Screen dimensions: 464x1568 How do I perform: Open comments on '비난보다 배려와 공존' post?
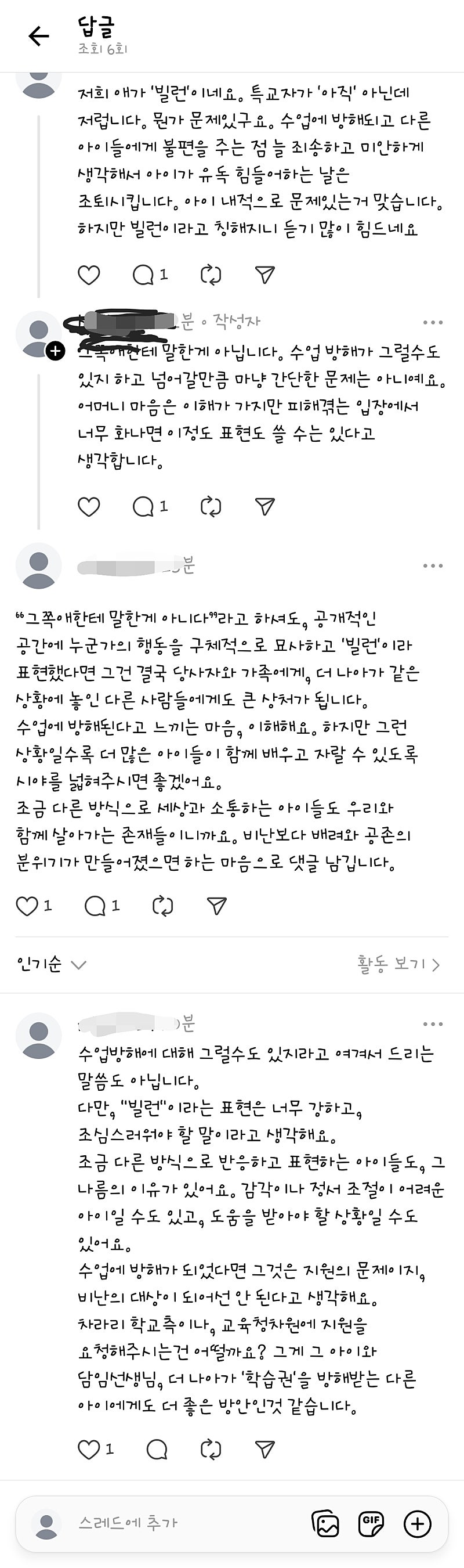[x=95, y=906]
